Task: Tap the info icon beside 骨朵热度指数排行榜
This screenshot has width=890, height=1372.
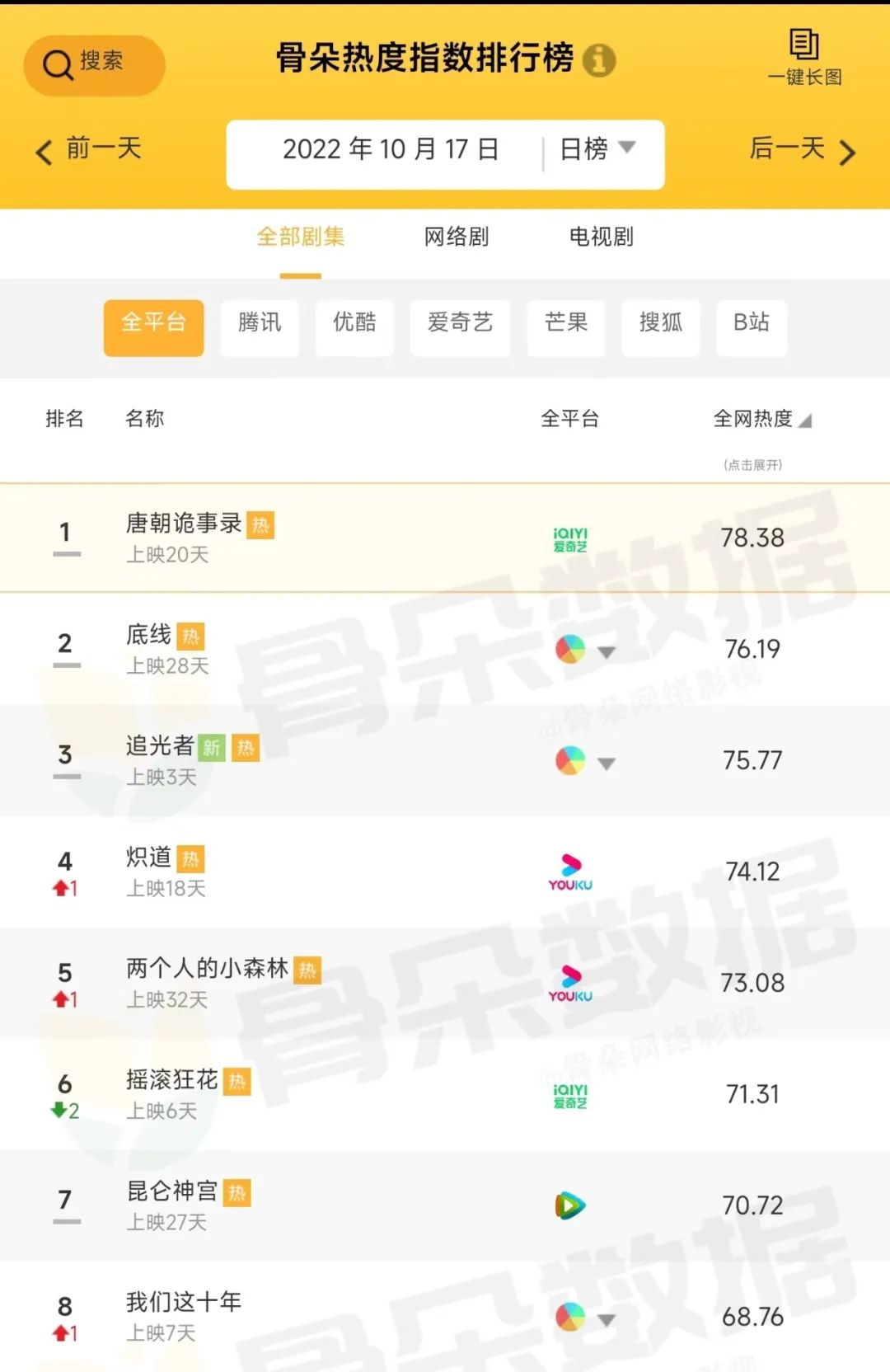Action: point(599,60)
